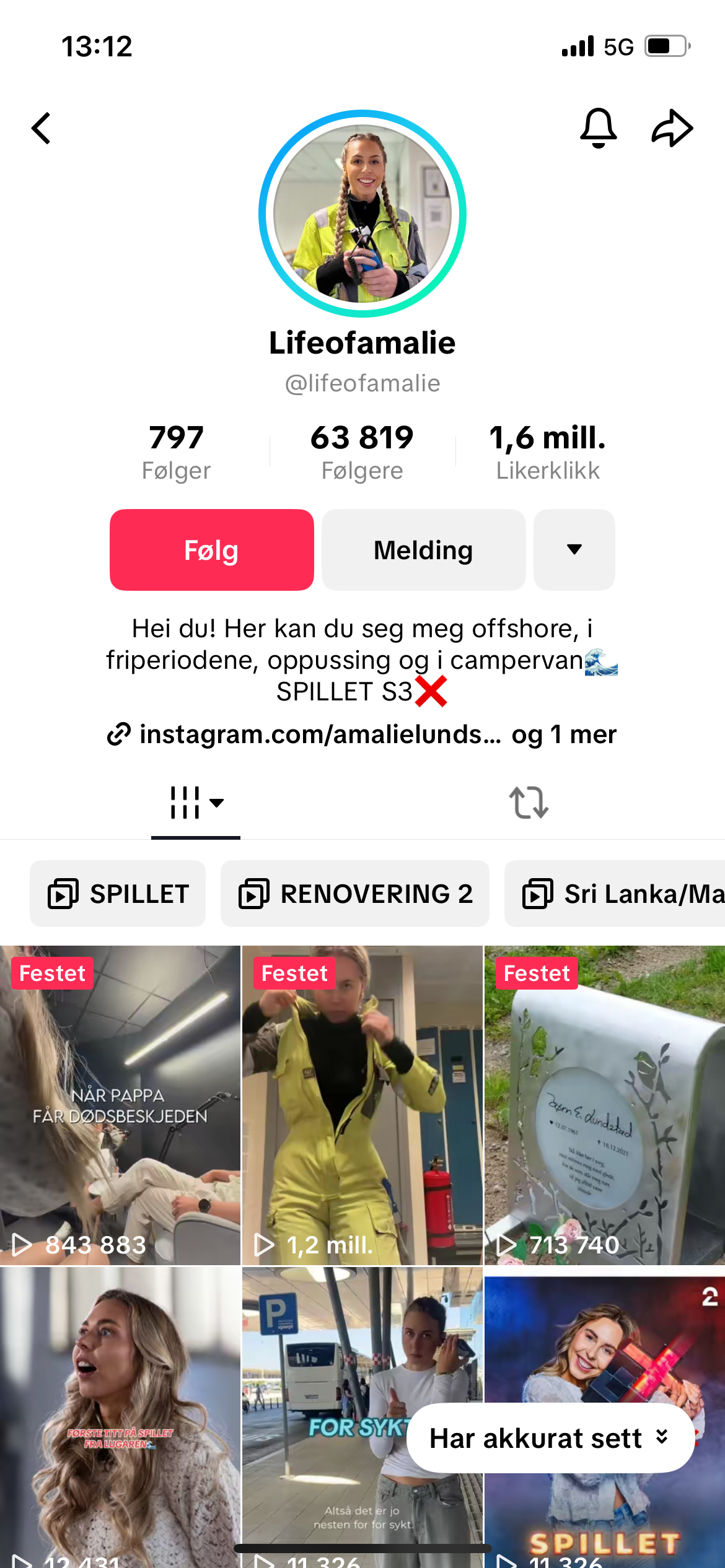
Task: View Lifeofamalie's profile picture story
Action: coord(362,214)
